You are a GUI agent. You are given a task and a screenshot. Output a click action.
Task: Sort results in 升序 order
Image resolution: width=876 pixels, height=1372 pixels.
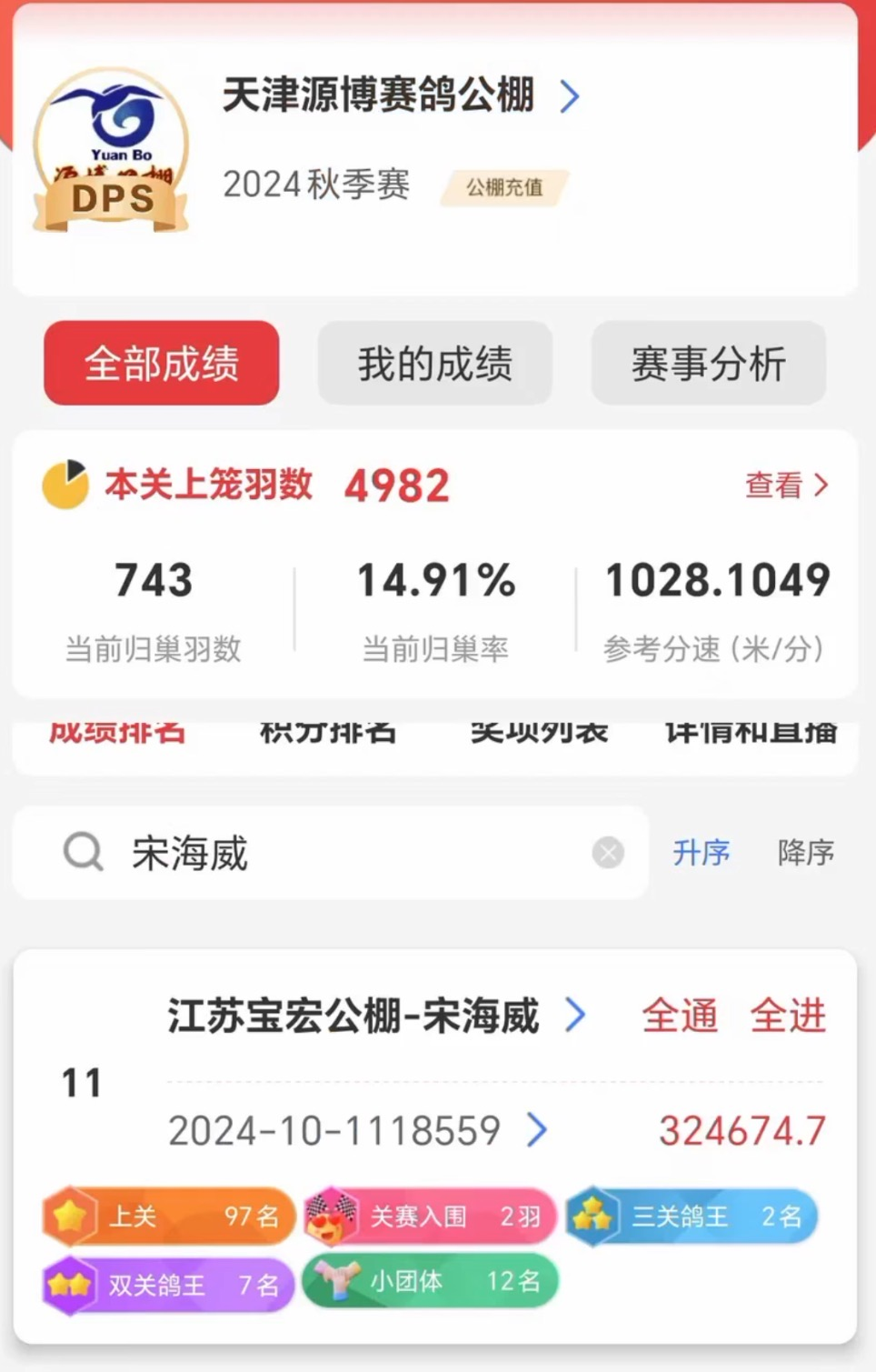pyautogui.click(x=701, y=853)
